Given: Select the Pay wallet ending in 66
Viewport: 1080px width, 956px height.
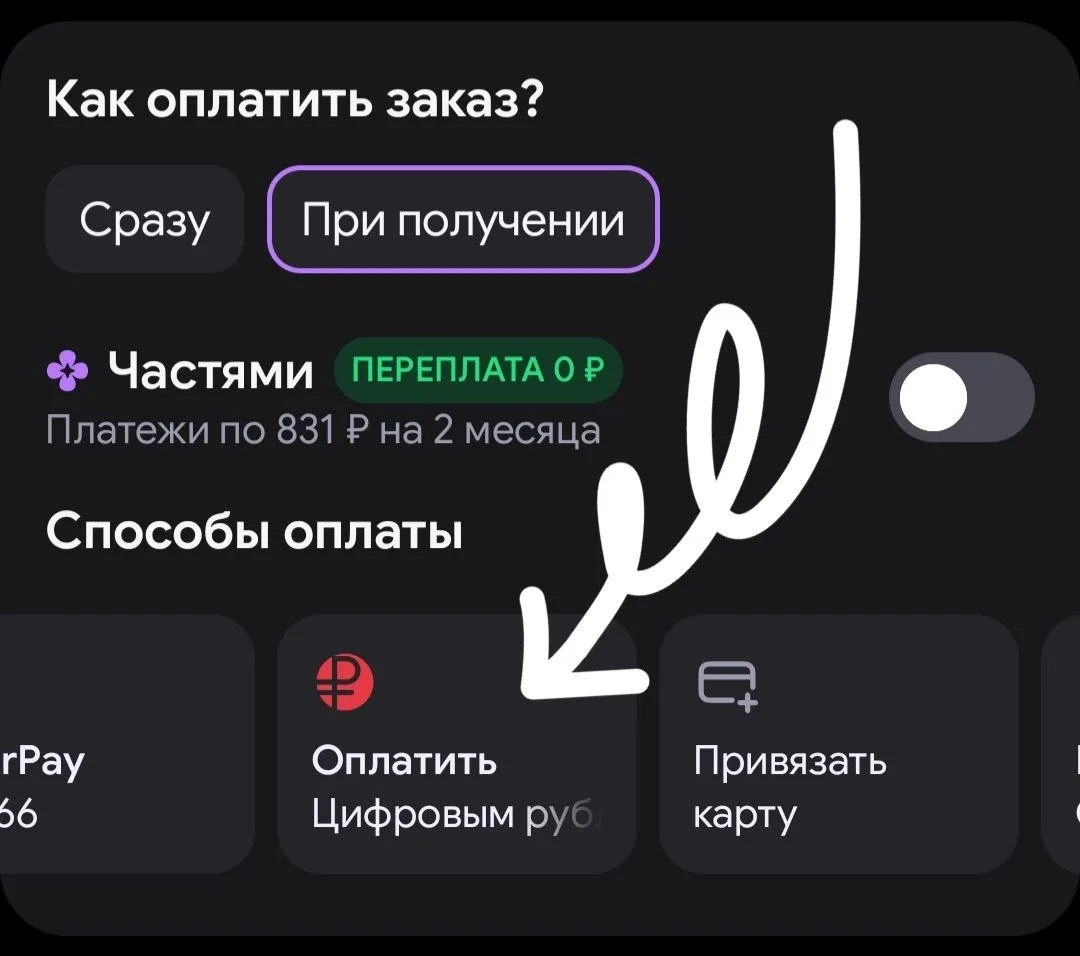Looking at the screenshot, I should click(x=127, y=744).
